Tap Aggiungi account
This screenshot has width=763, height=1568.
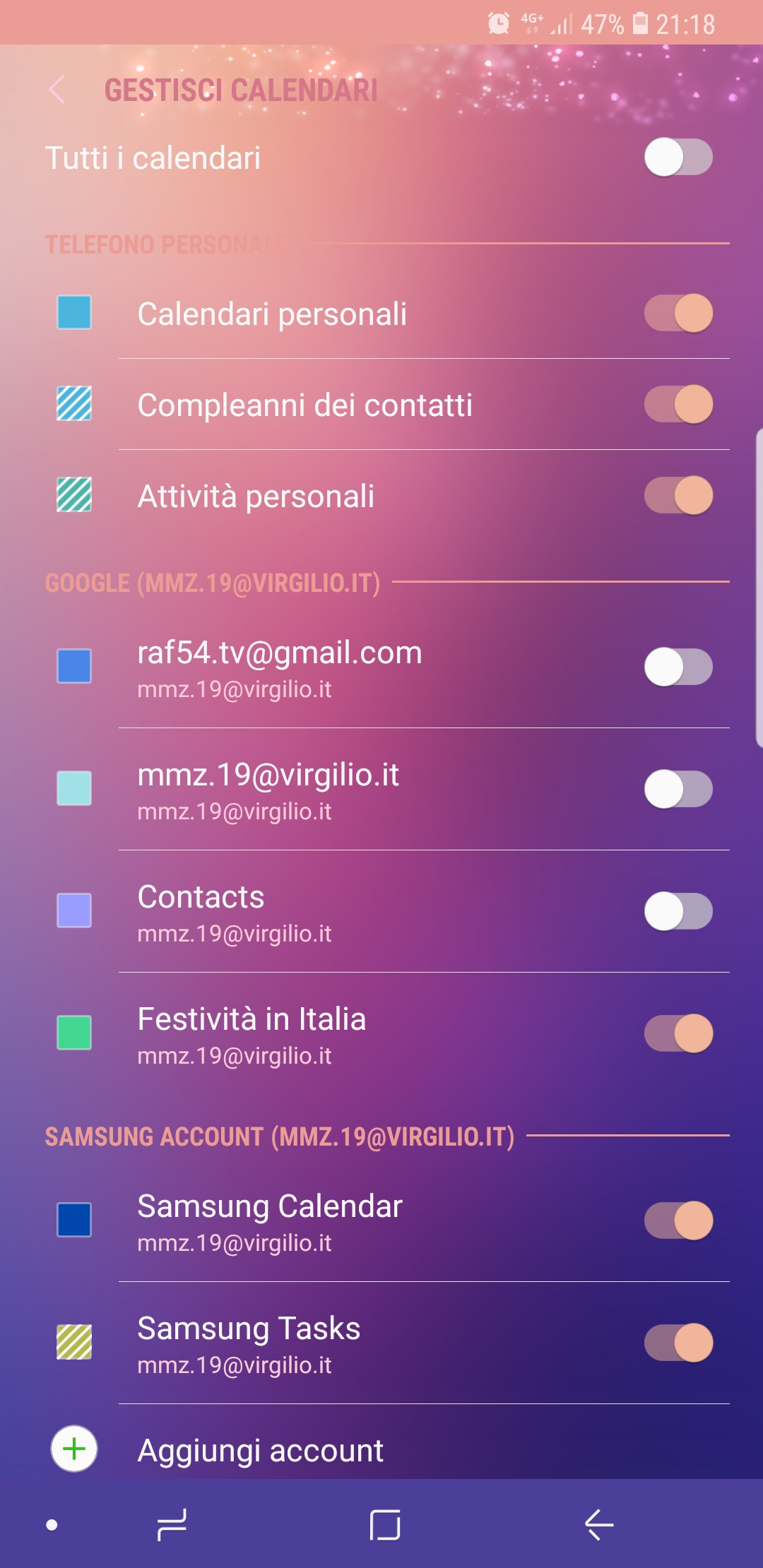point(260,1450)
